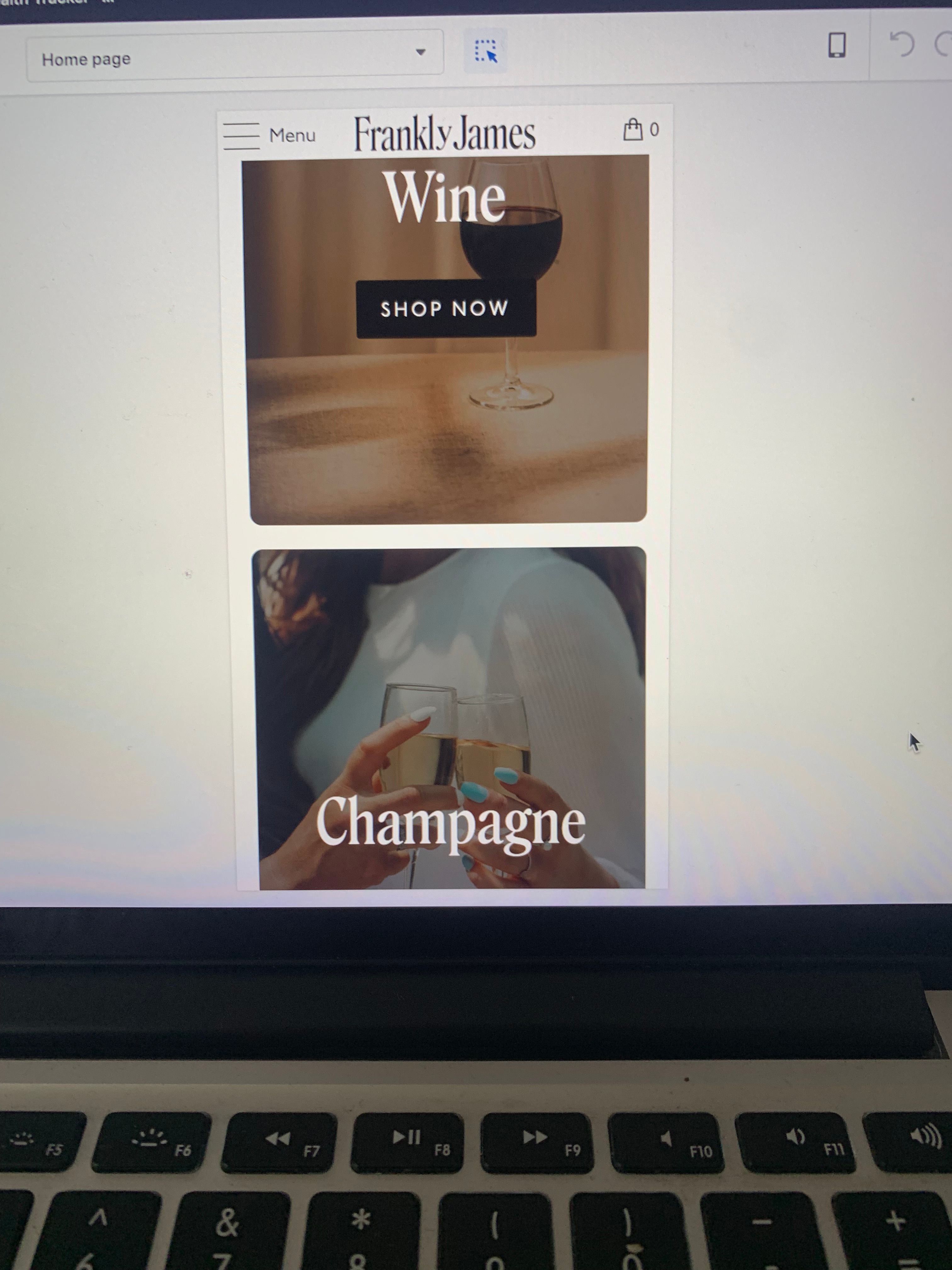The width and height of the screenshot is (952, 1270).
Task: Undo the last change
Action: pyautogui.click(x=902, y=44)
